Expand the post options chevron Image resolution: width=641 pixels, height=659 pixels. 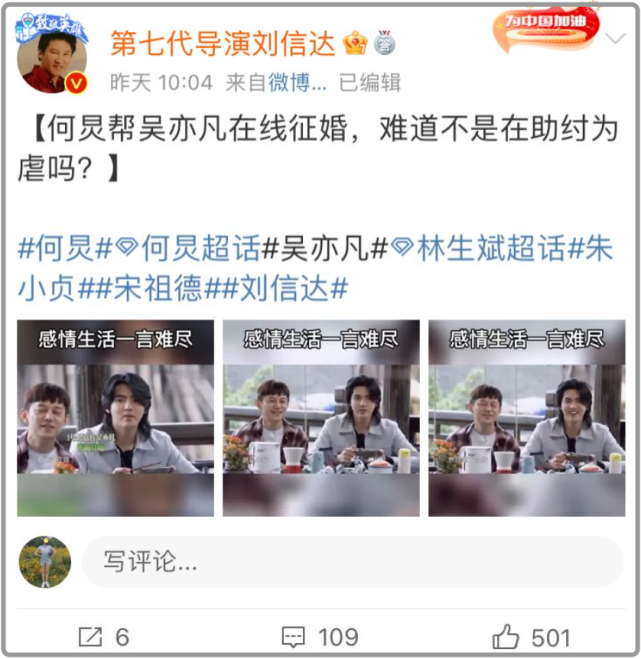pos(615,39)
